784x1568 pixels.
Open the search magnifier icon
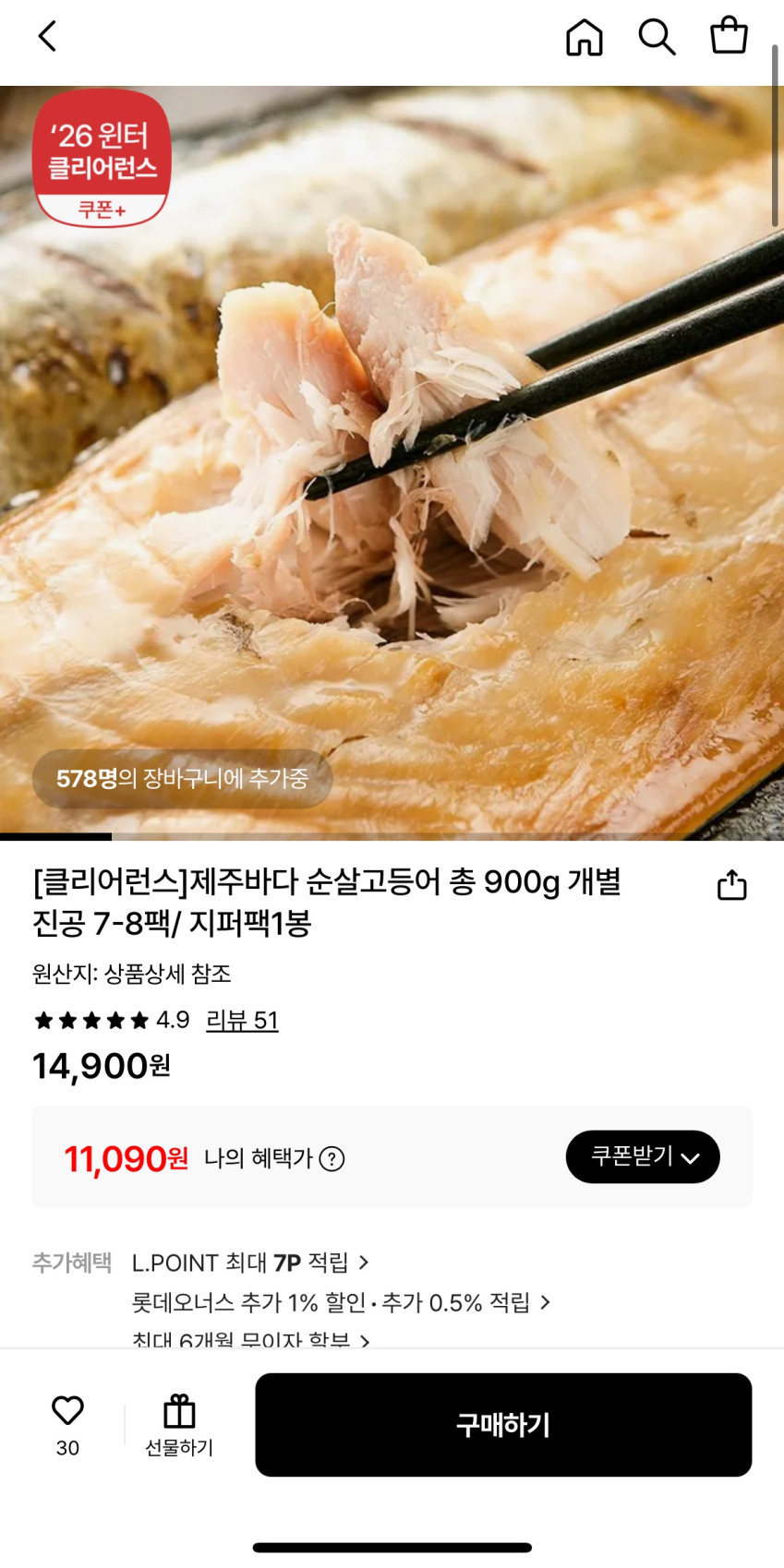coord(657,38)
